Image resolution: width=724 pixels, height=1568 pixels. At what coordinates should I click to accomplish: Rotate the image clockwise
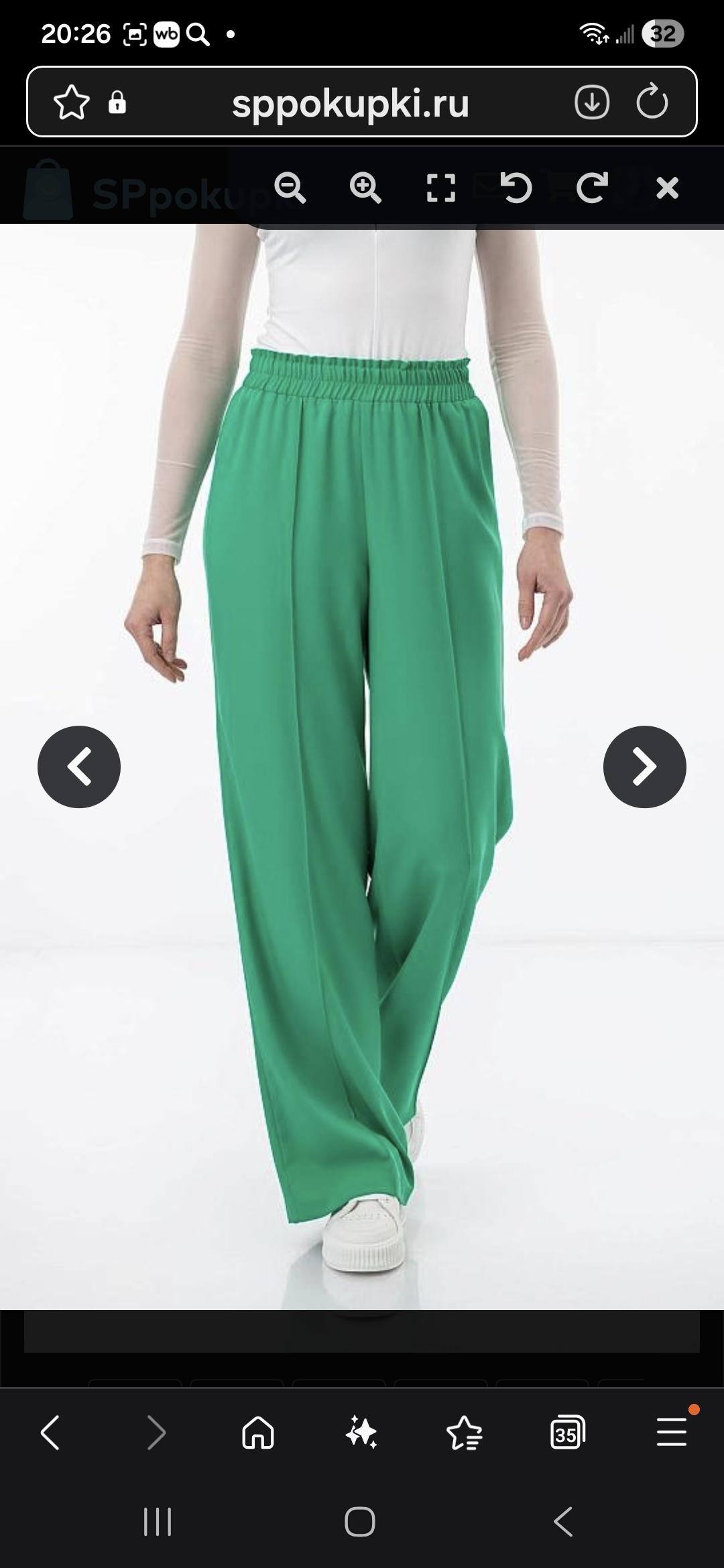592,188
